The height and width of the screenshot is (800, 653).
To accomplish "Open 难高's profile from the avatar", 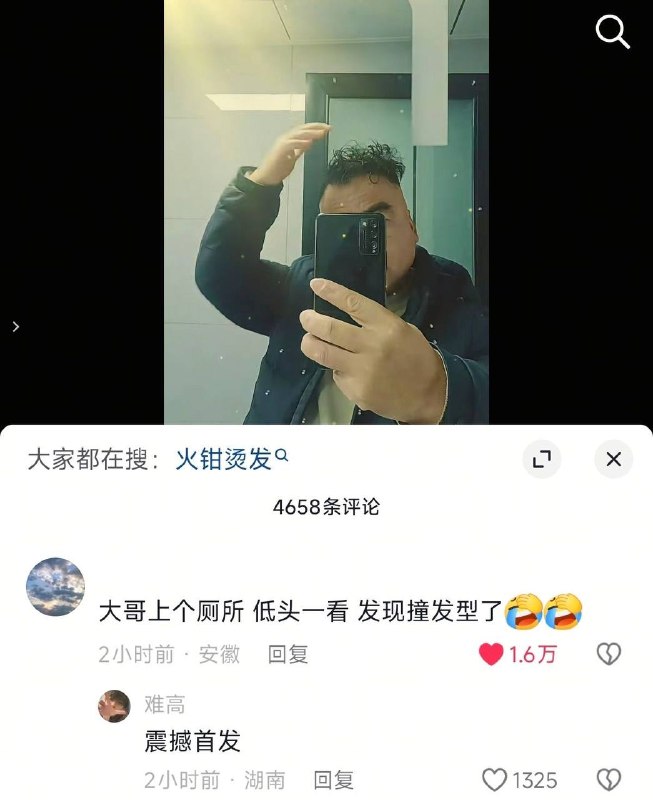I will [114, 706].
